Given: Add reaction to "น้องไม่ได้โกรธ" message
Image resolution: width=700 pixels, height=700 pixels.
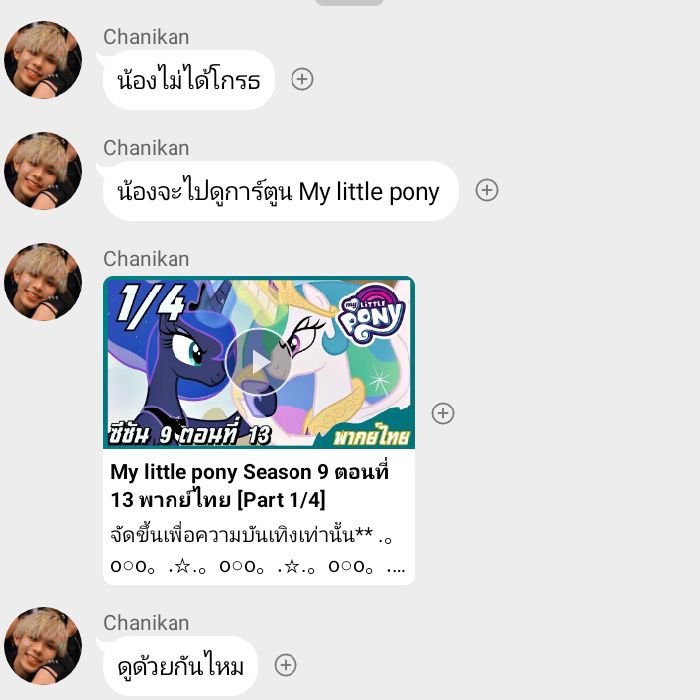Looking at the screenshot, I should click(x=302, y=79).
